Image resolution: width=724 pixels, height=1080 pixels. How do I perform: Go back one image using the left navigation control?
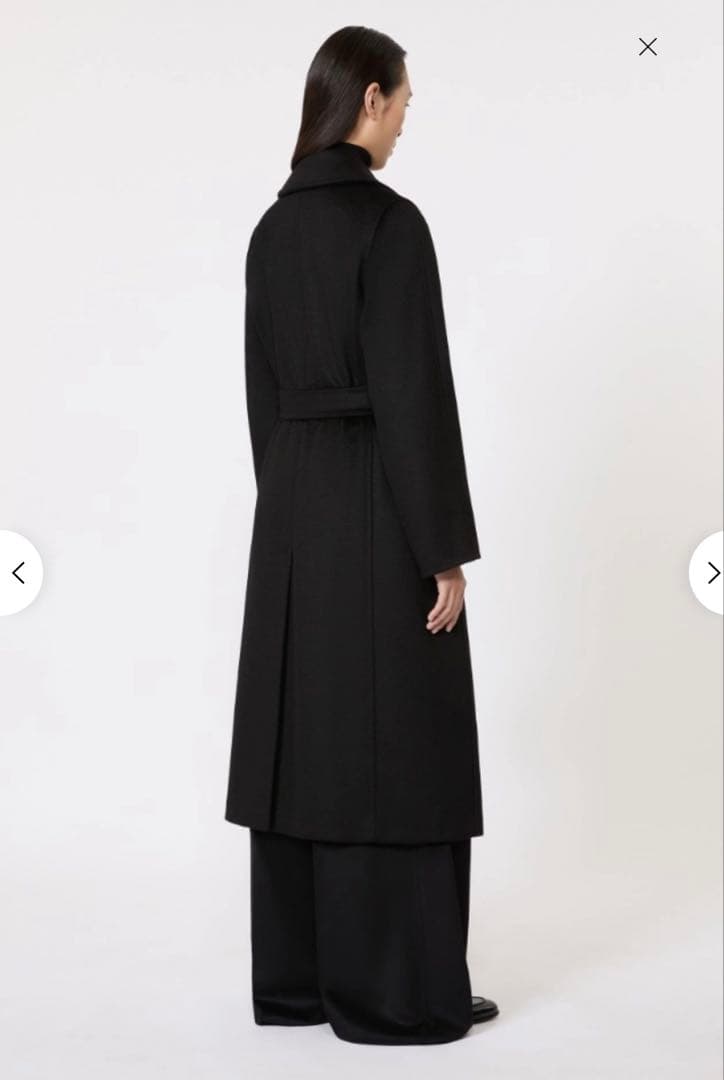[x=18, y=572]
